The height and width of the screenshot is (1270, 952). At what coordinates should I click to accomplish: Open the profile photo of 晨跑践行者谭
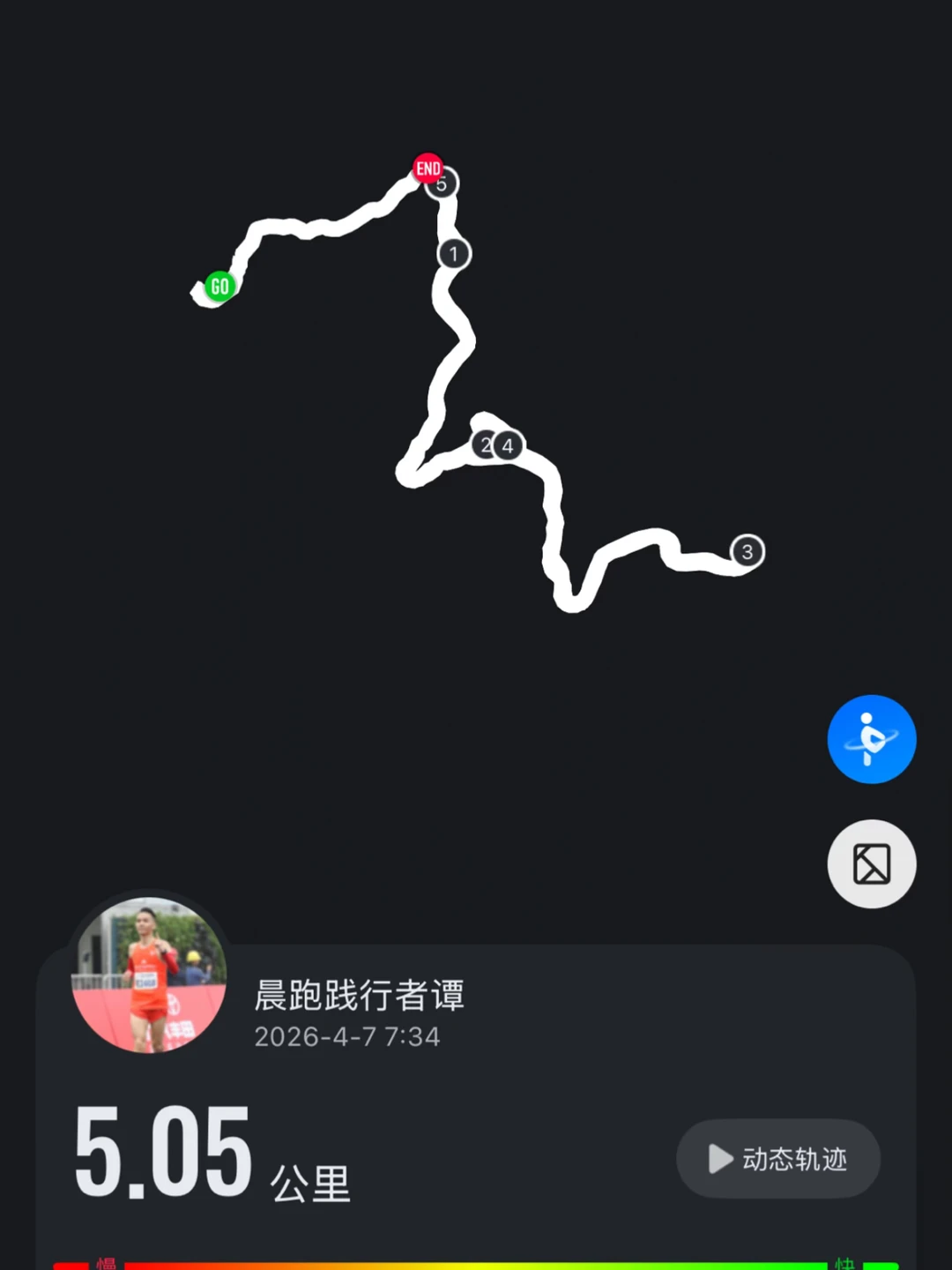point(149,975)
